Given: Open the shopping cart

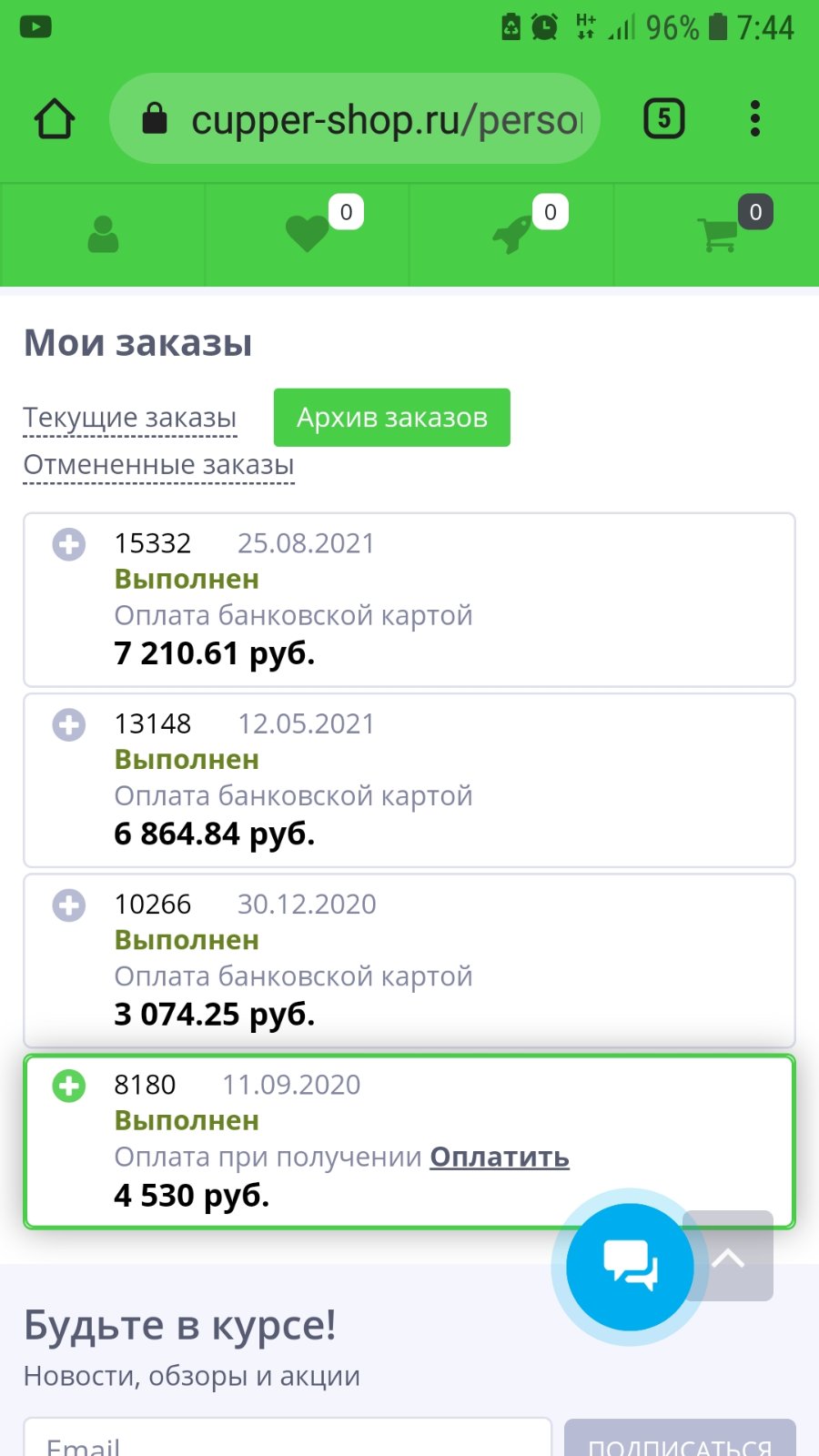Looking at the screenshot, I should click(717, 234).
